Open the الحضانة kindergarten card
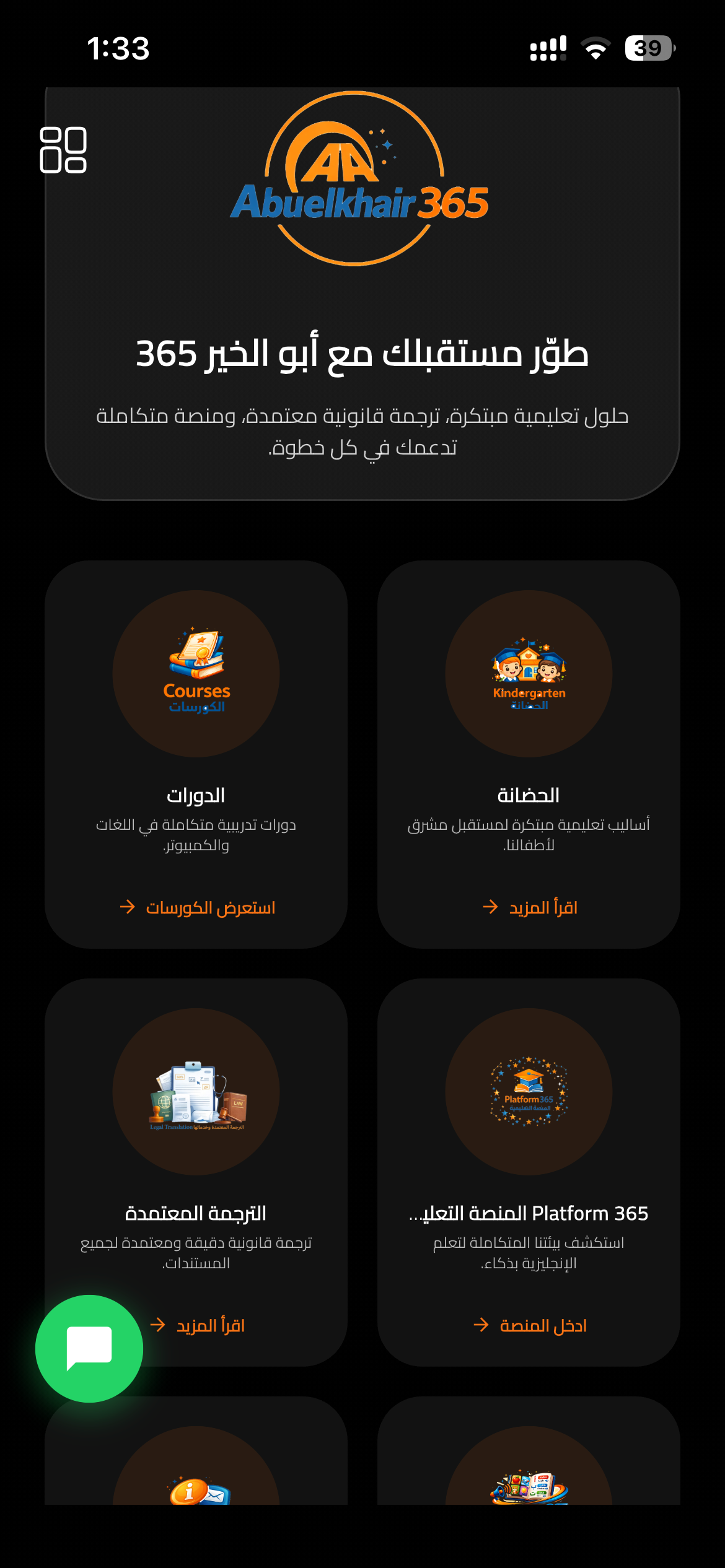The image size is (725, 1568). (x=529, y=754)
